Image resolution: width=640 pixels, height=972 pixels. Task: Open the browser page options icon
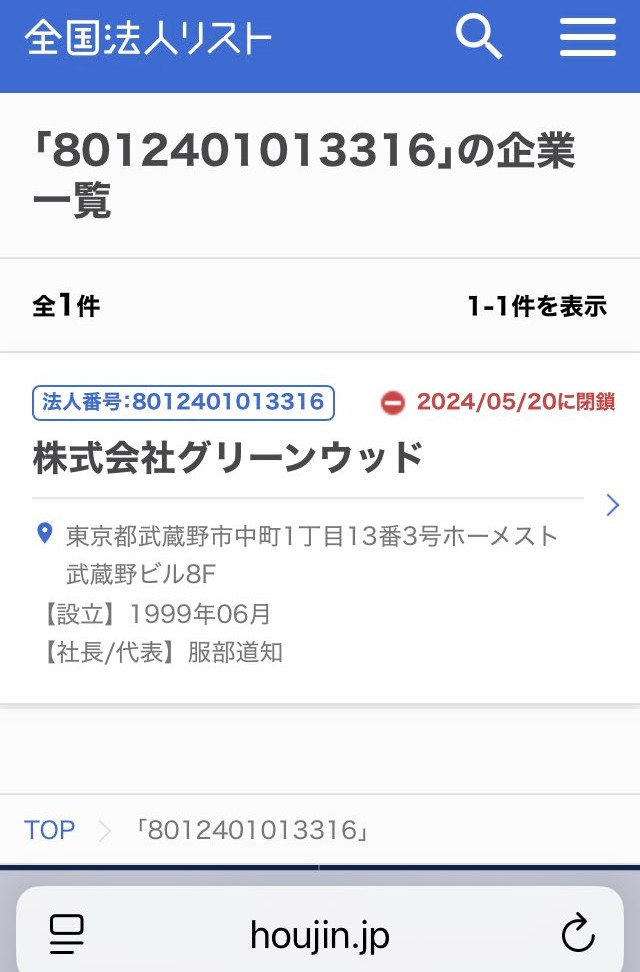tap(67, 935)
